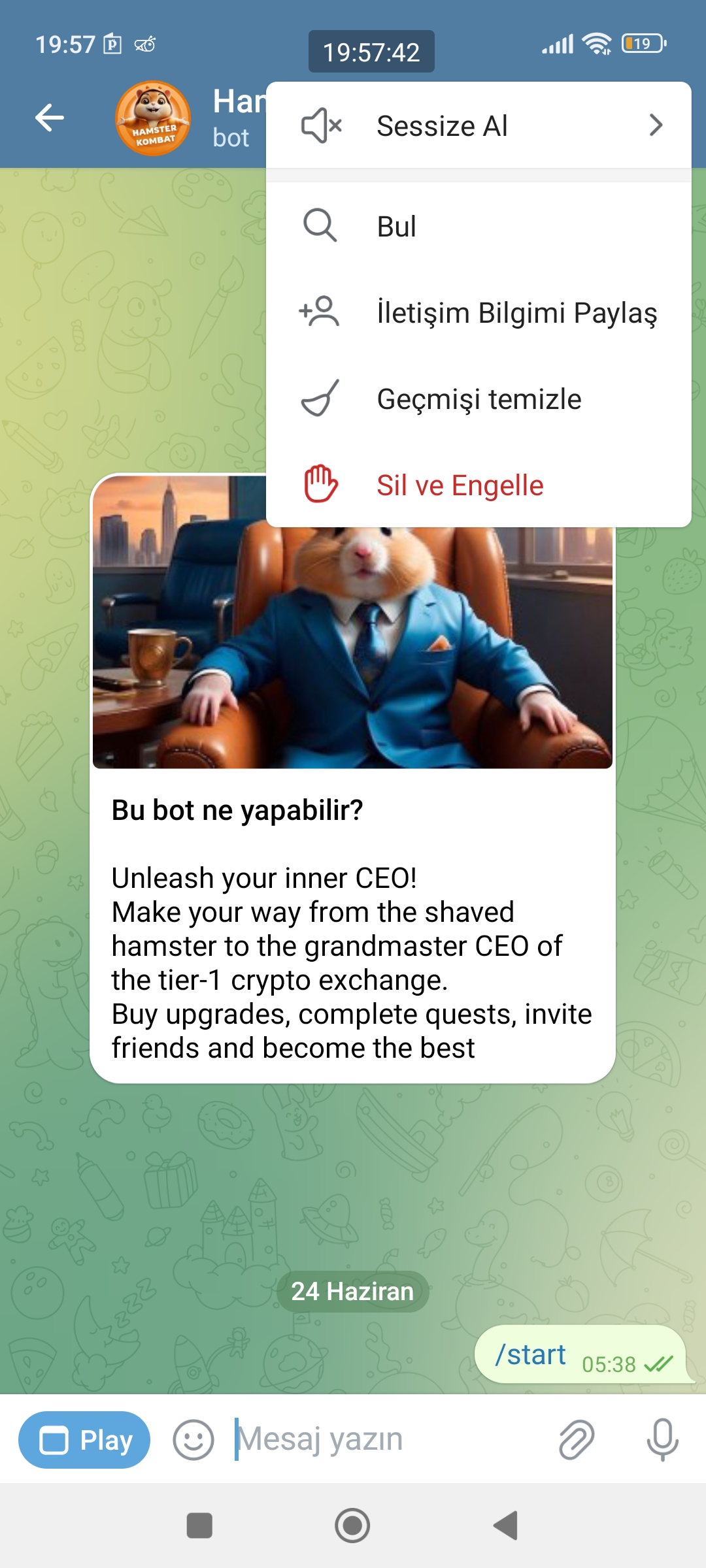Focus the Mesaj yazın text field

click(x=386, y=1439)
